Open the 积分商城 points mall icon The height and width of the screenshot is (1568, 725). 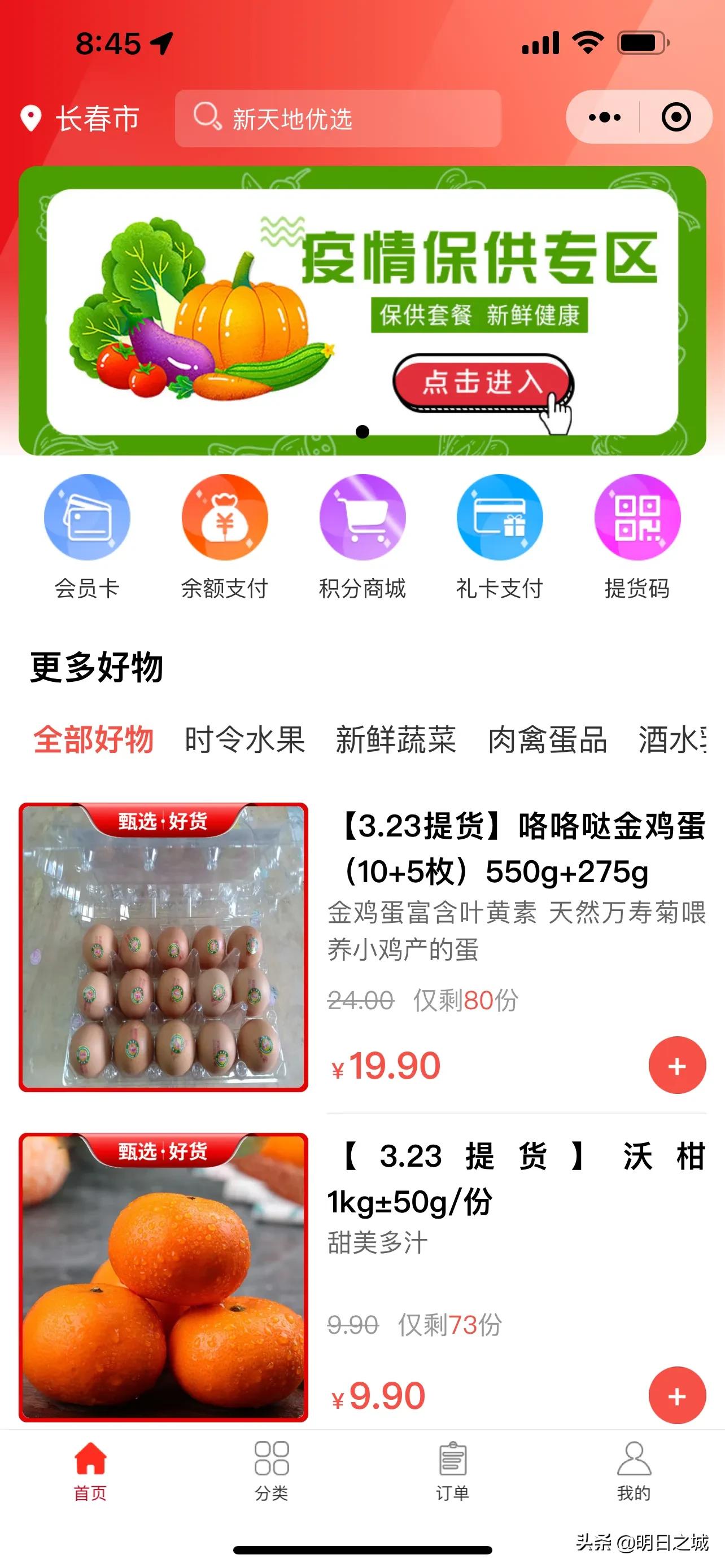(361, 516)
